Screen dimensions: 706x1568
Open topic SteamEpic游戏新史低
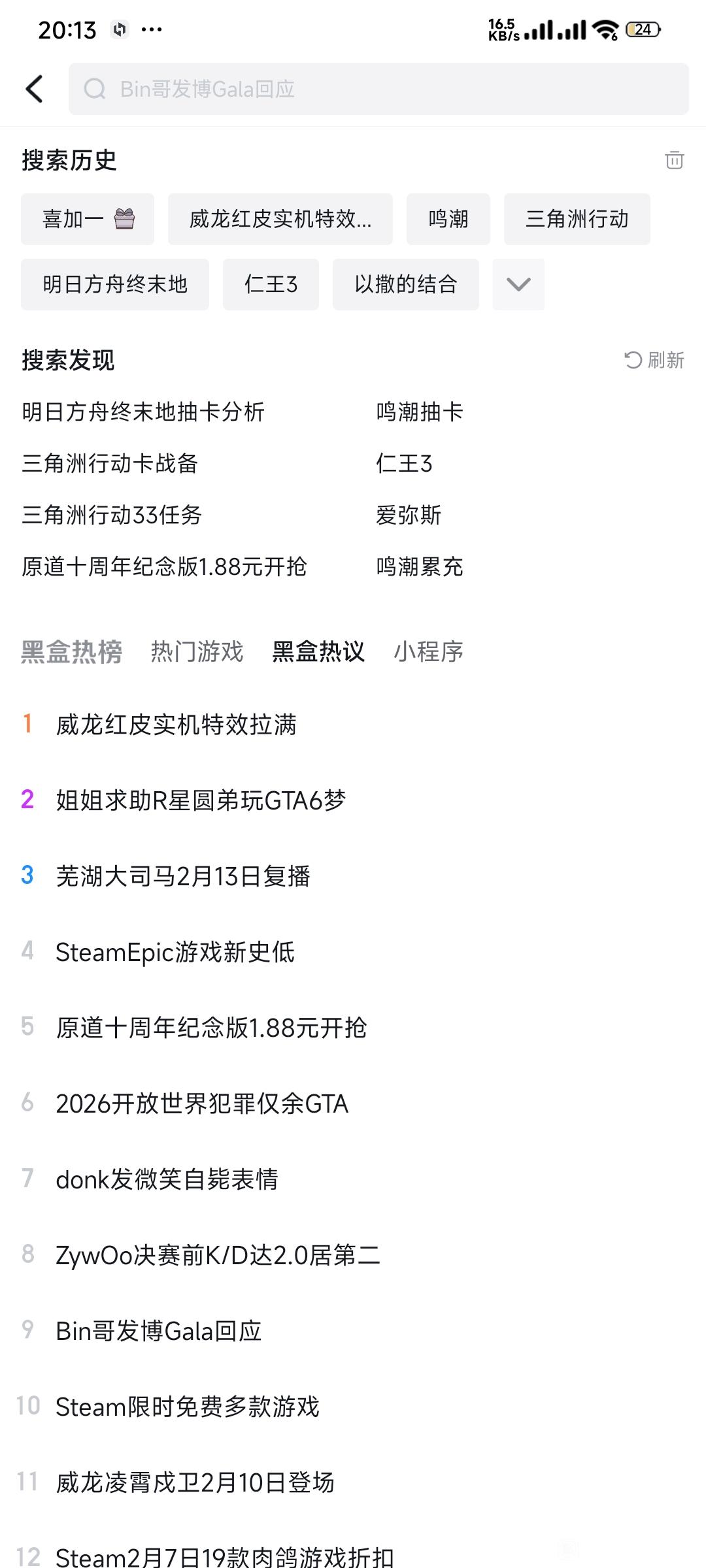coord(175,952)
